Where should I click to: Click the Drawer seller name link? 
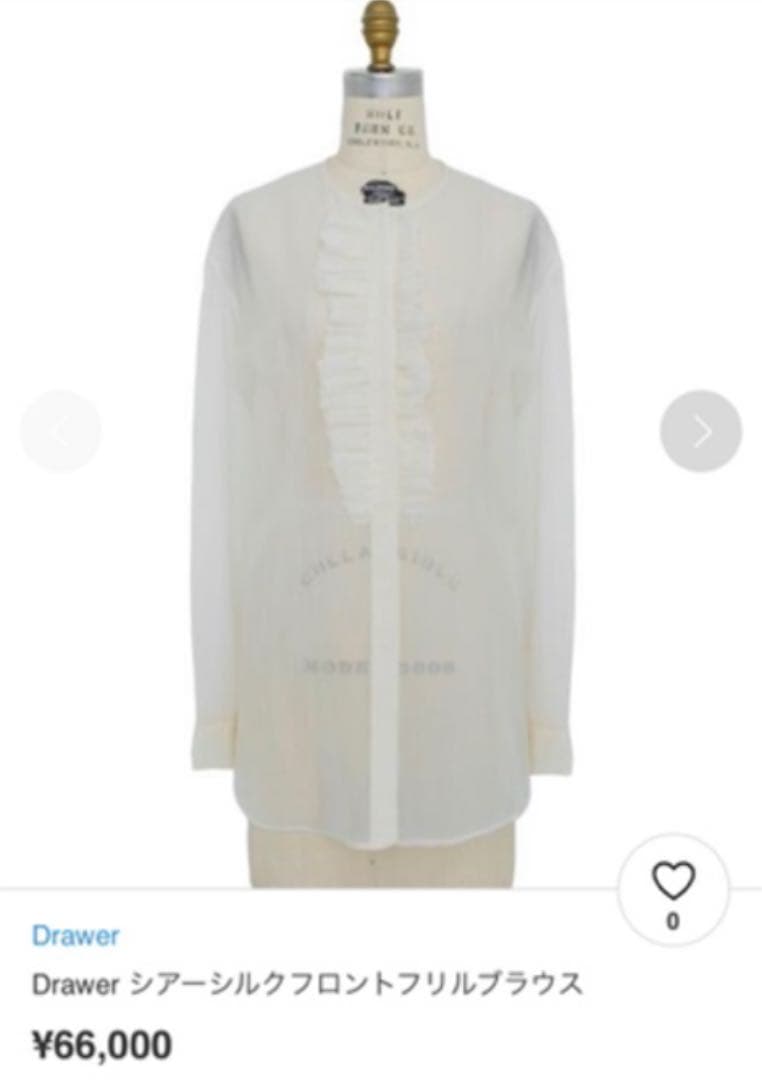75,935
